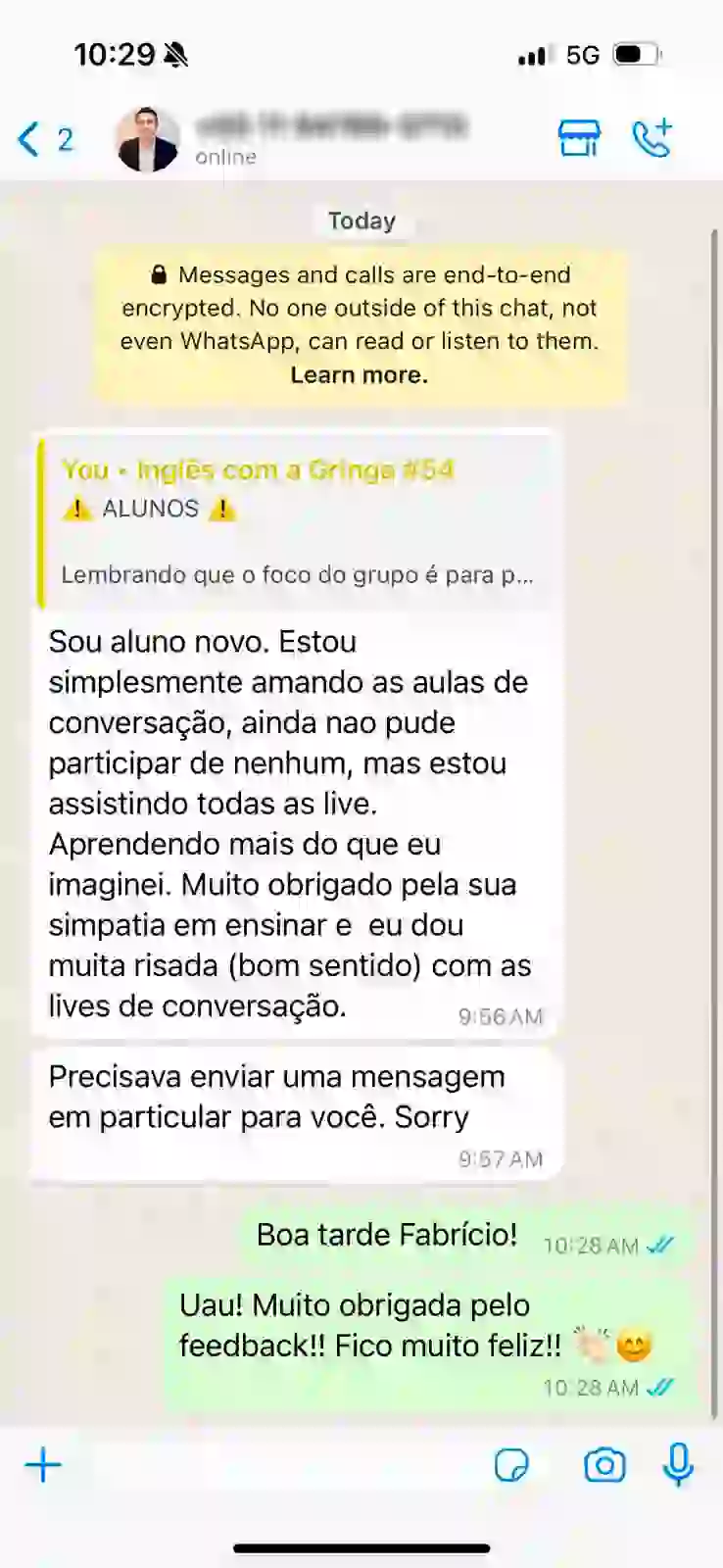Select the Today date separator
Viewport: 723px width, 1568px height.
coord(361,220)
